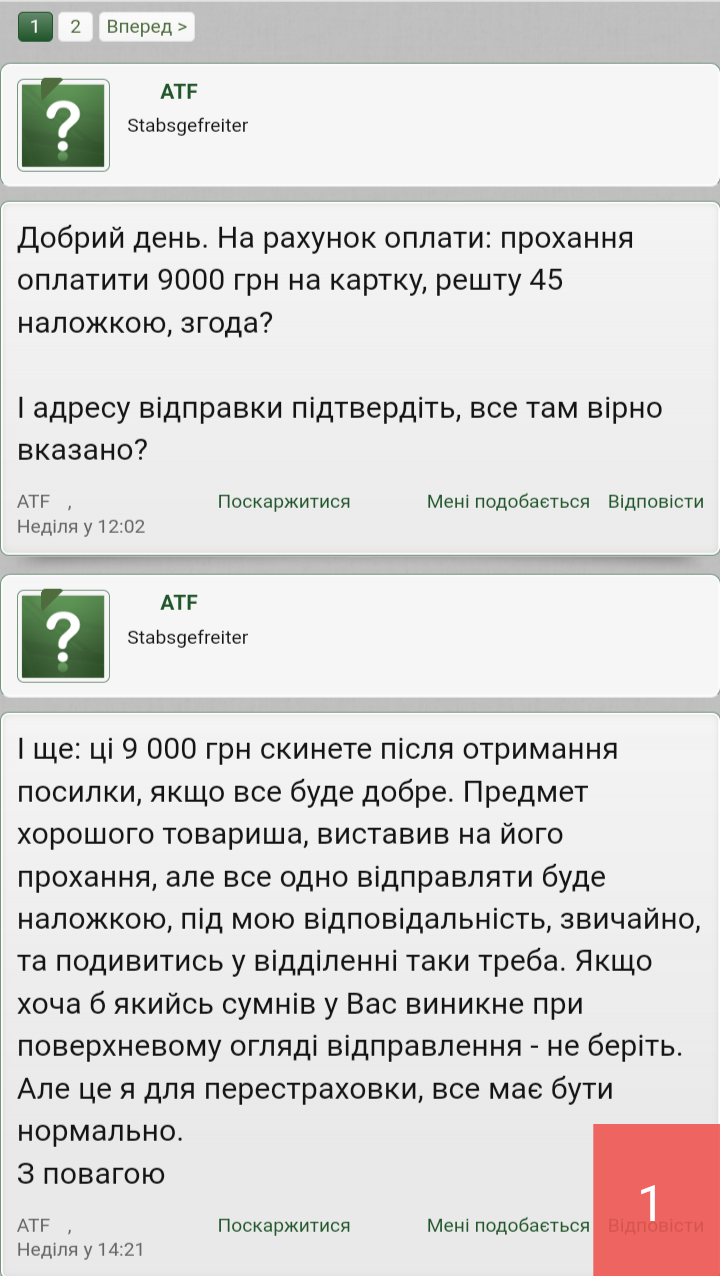Report the post from Неділя 14:21
This screenshot has height=1276, width=720.
284,1226
